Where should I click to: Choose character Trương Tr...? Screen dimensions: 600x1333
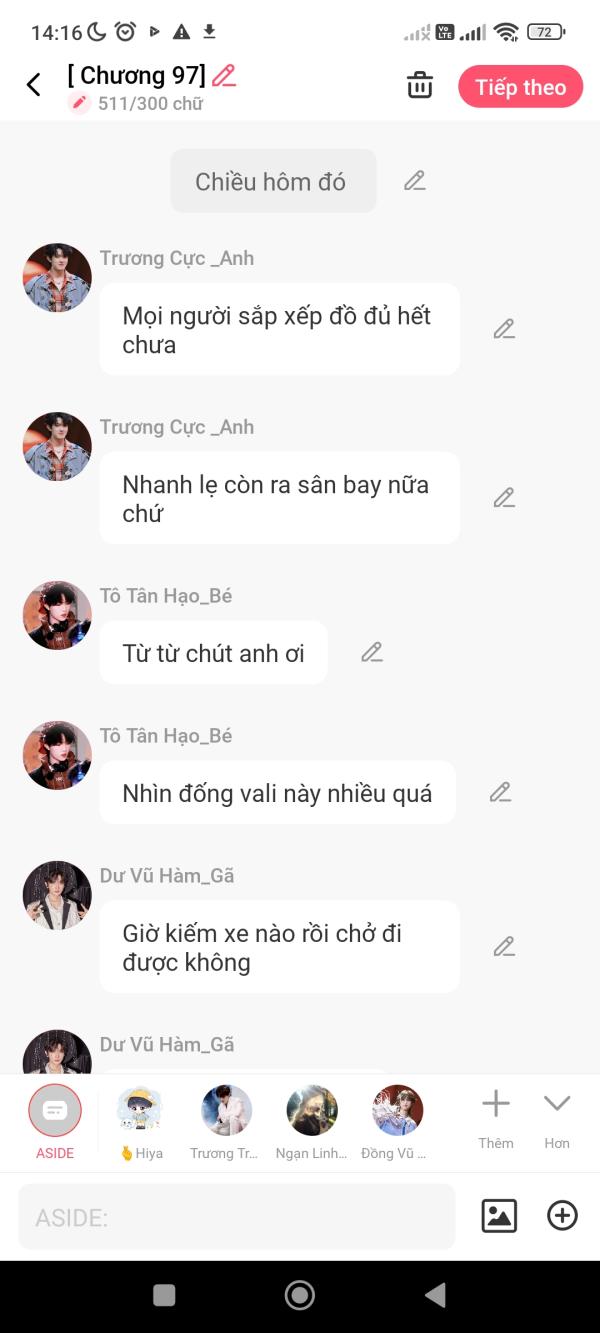point(226,1122)
